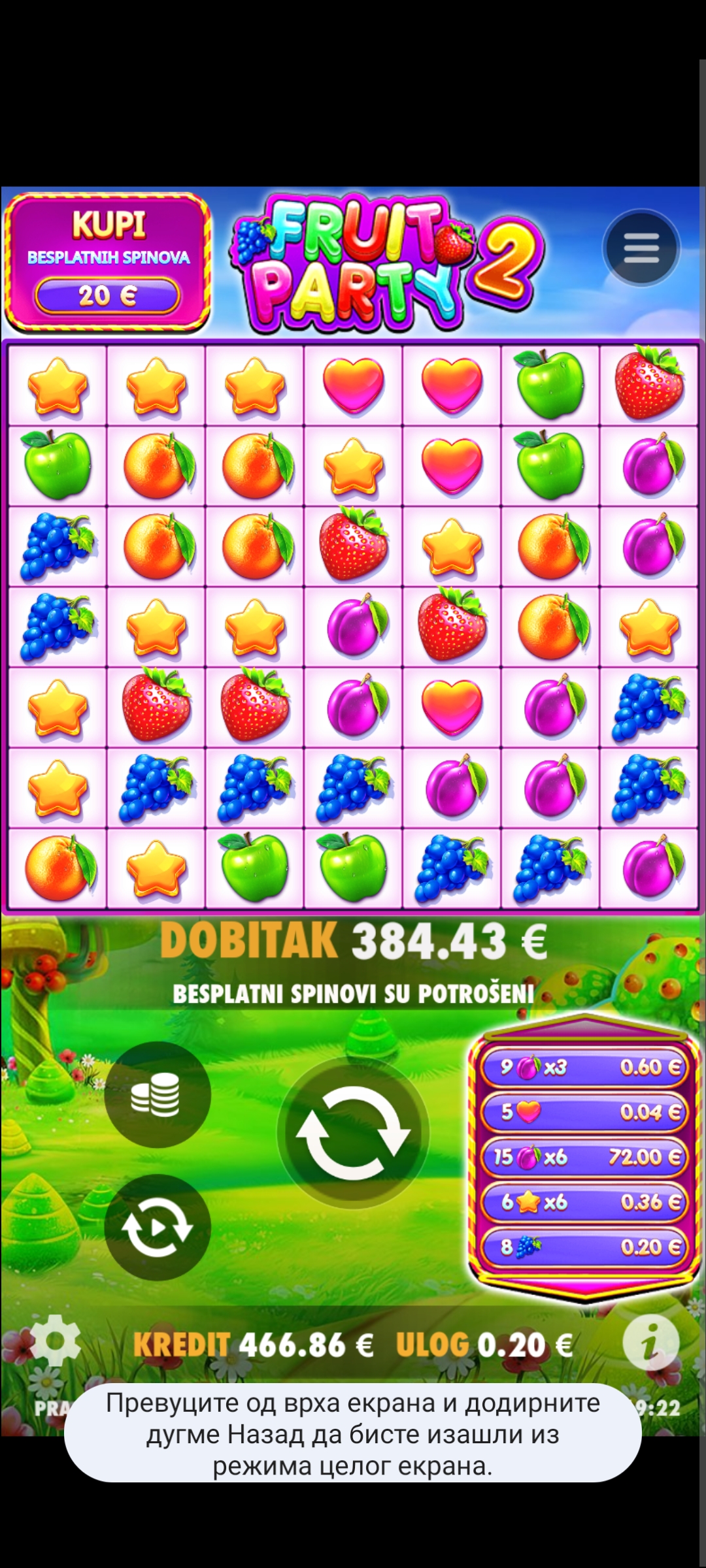The height and width of the screenshot is (1568, 706).
Task: Open bet settings with the coins icon
Action: 157,1094
